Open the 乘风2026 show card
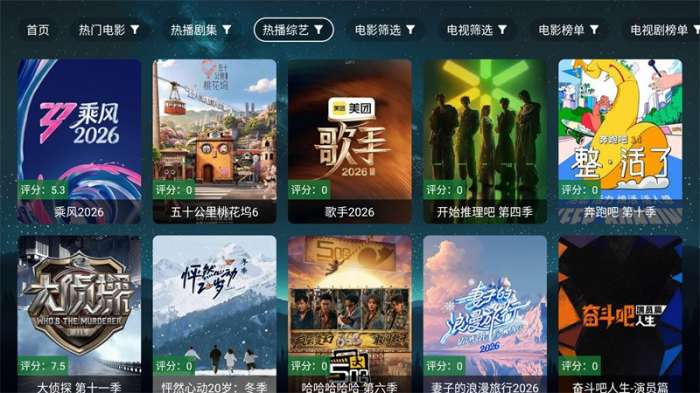 pyautogui.click(x=79, y=141)
